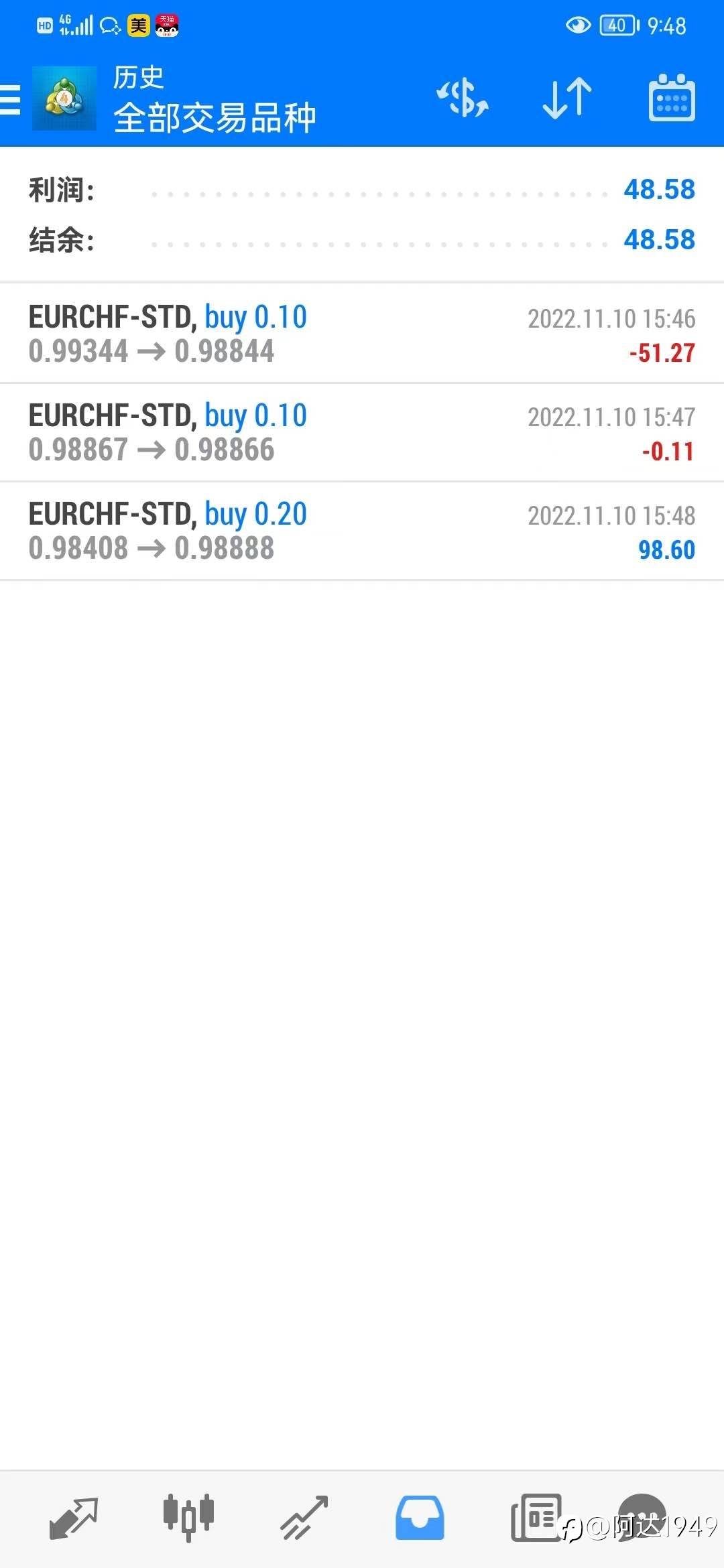Select the History inbox tab
This screenshot has width=724, height=1568.
click(420, 1518)
